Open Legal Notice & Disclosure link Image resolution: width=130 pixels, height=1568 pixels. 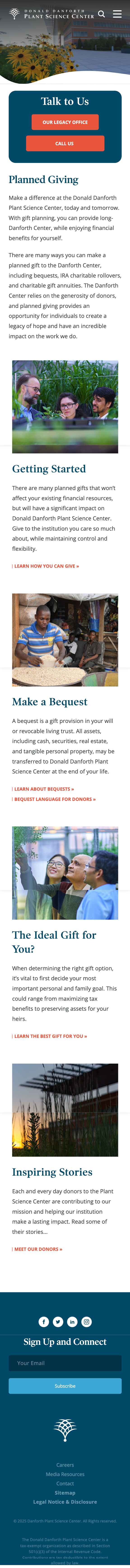point(65,1502)
